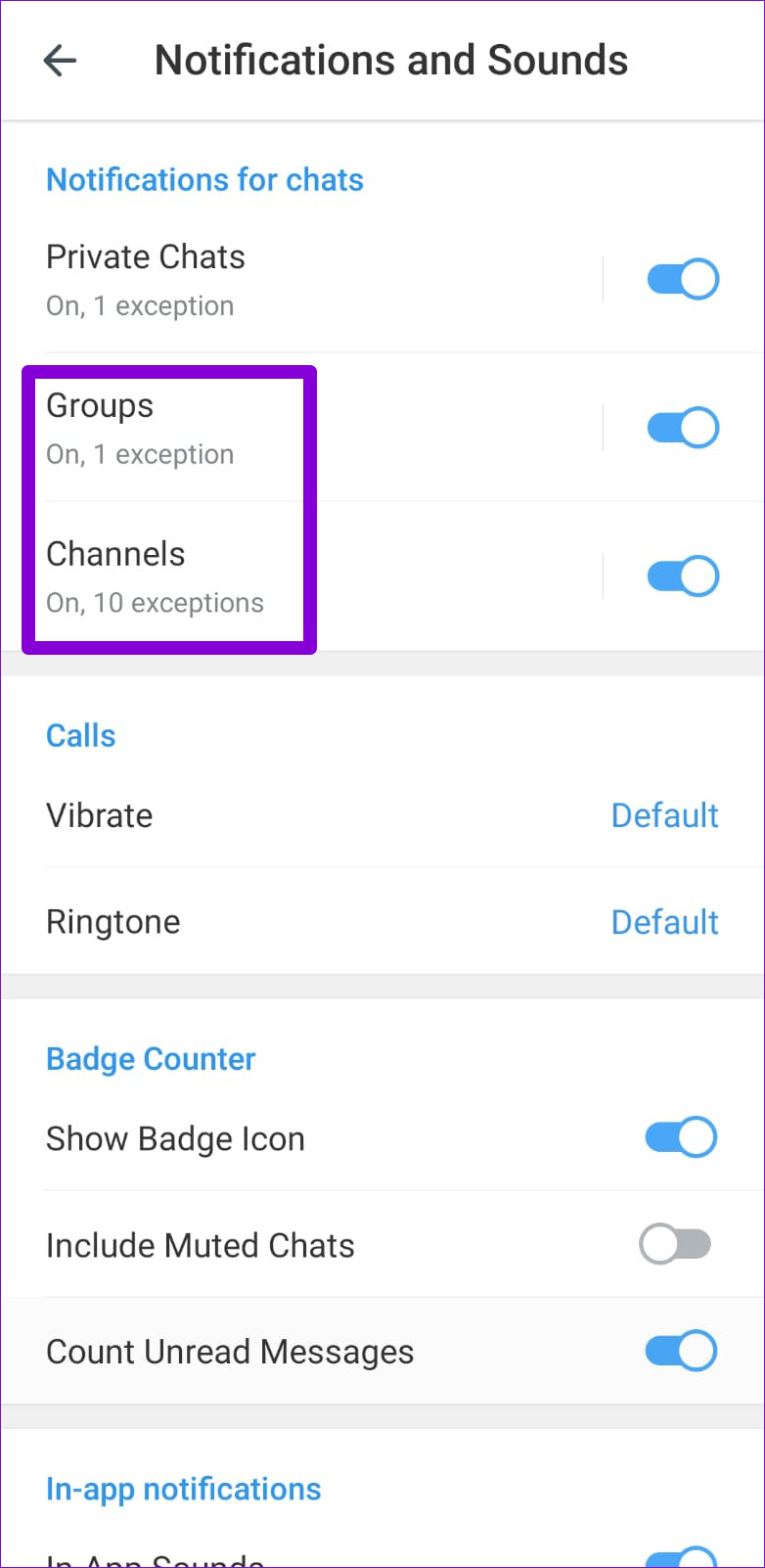Open Channels notification settings
This screenshot has height=1568, width=765.
[x=301, y=577]
